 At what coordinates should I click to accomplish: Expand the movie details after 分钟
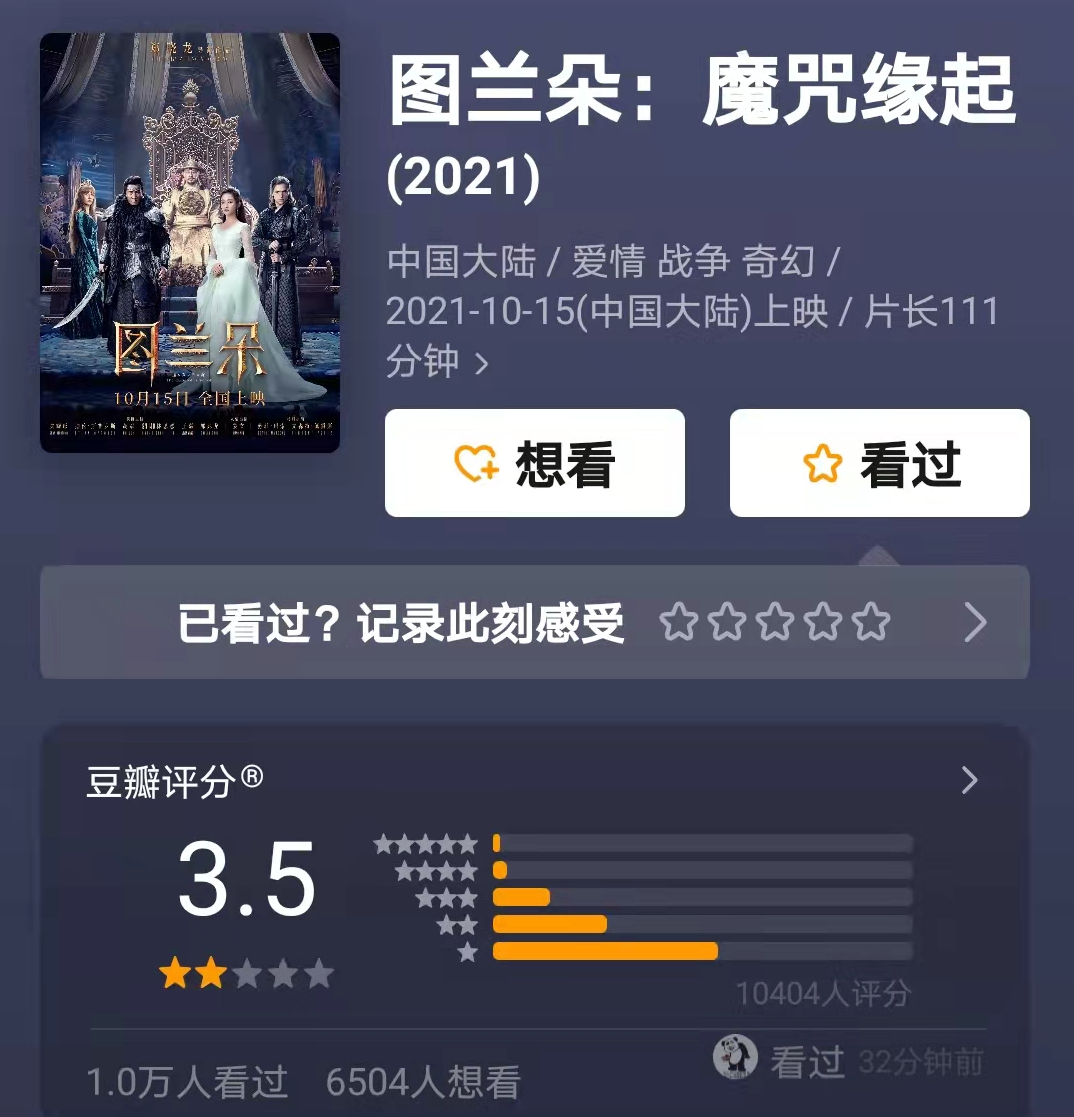[x=481, y=363]
